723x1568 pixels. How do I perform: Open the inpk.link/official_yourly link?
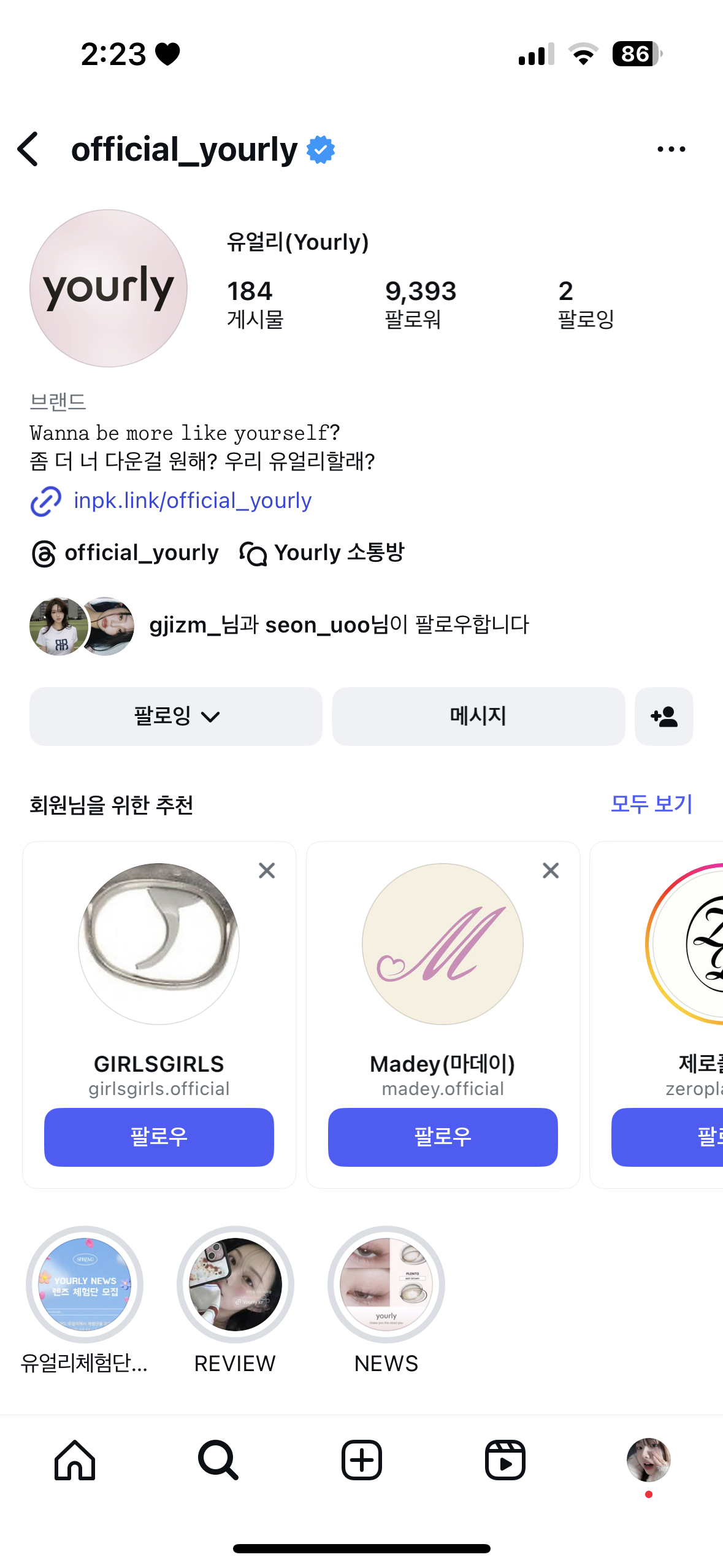[192, 501]
